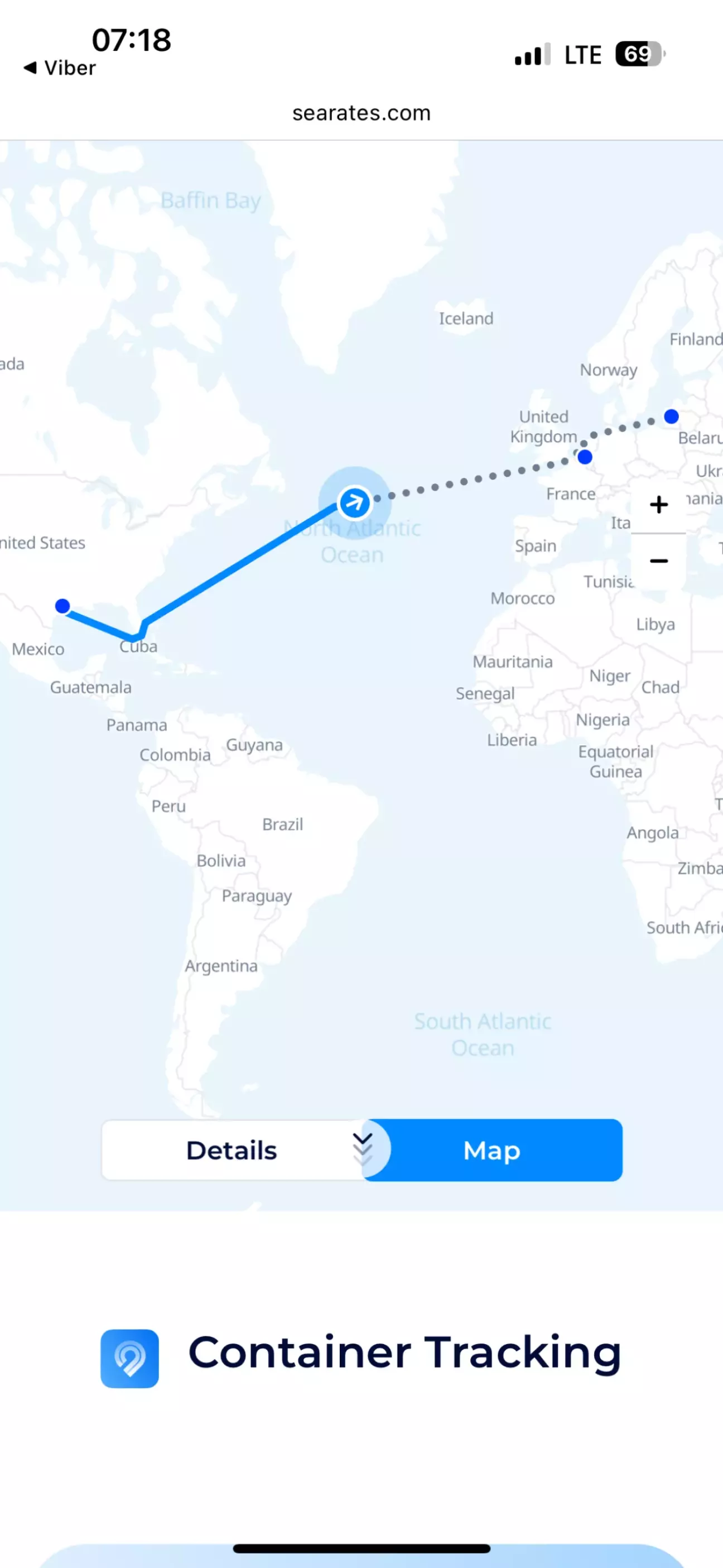Tap the vessel position marker
The width and height of the screenshot is (723, 1568).
tap(354, 502)
